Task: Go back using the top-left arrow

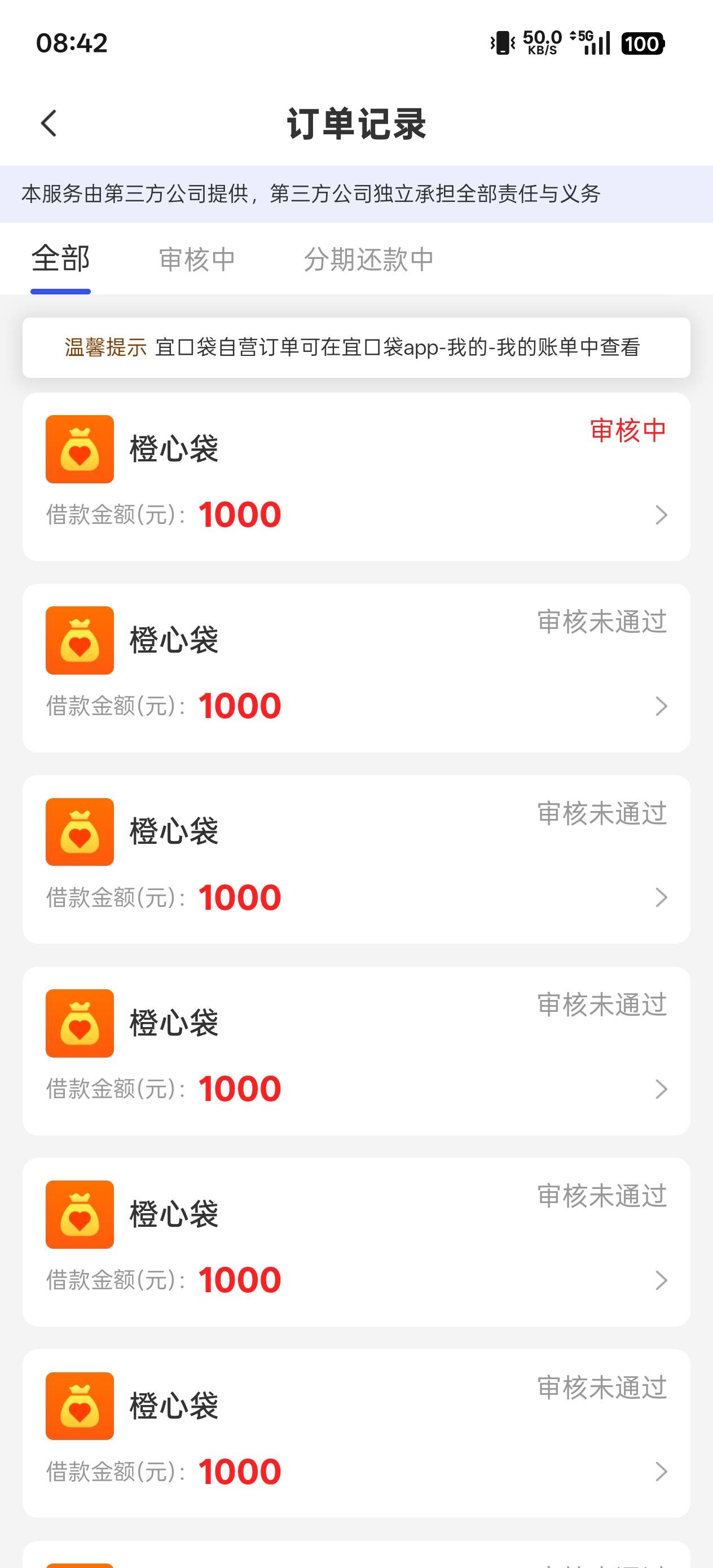Action: [x=49, y=124]
